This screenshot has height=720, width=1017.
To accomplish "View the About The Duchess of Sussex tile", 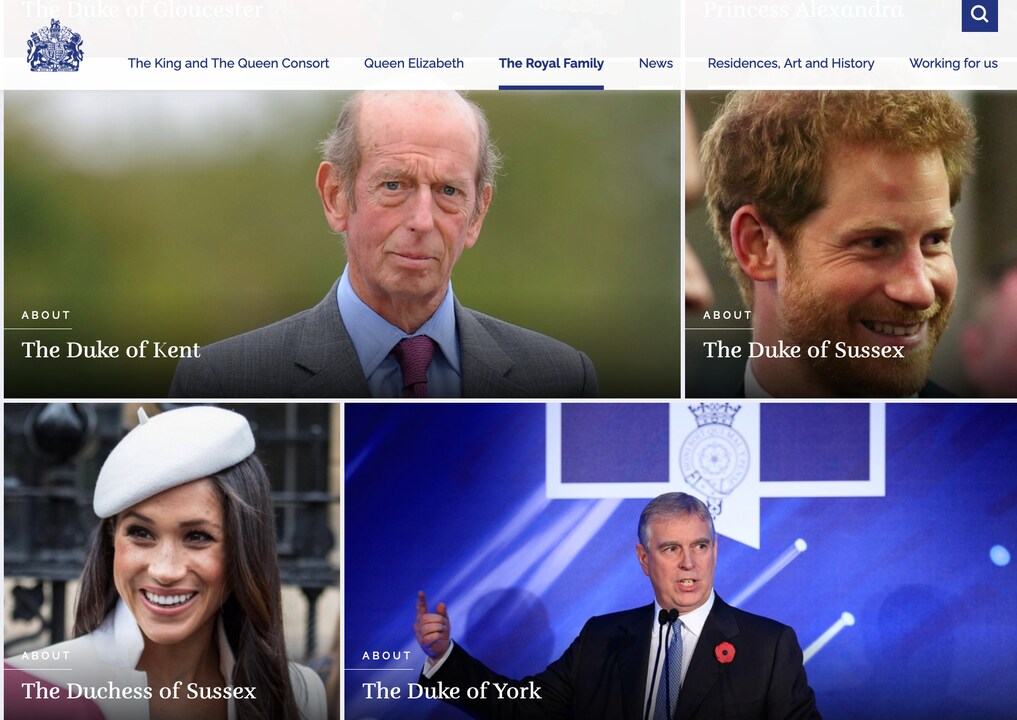I will click(x=139, y=690).
